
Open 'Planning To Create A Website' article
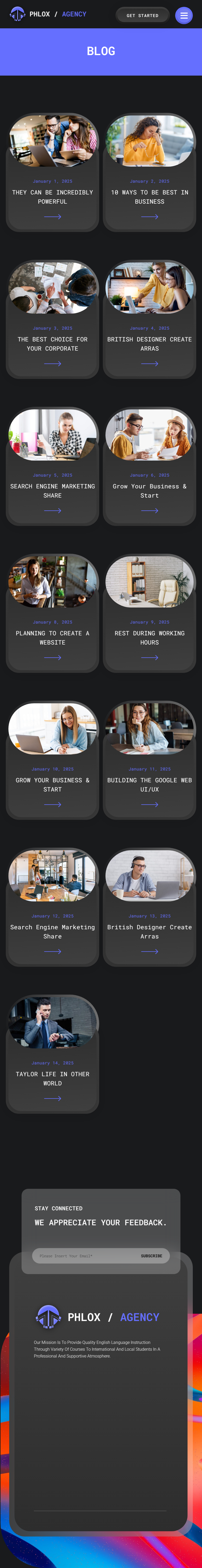(53, 637)
